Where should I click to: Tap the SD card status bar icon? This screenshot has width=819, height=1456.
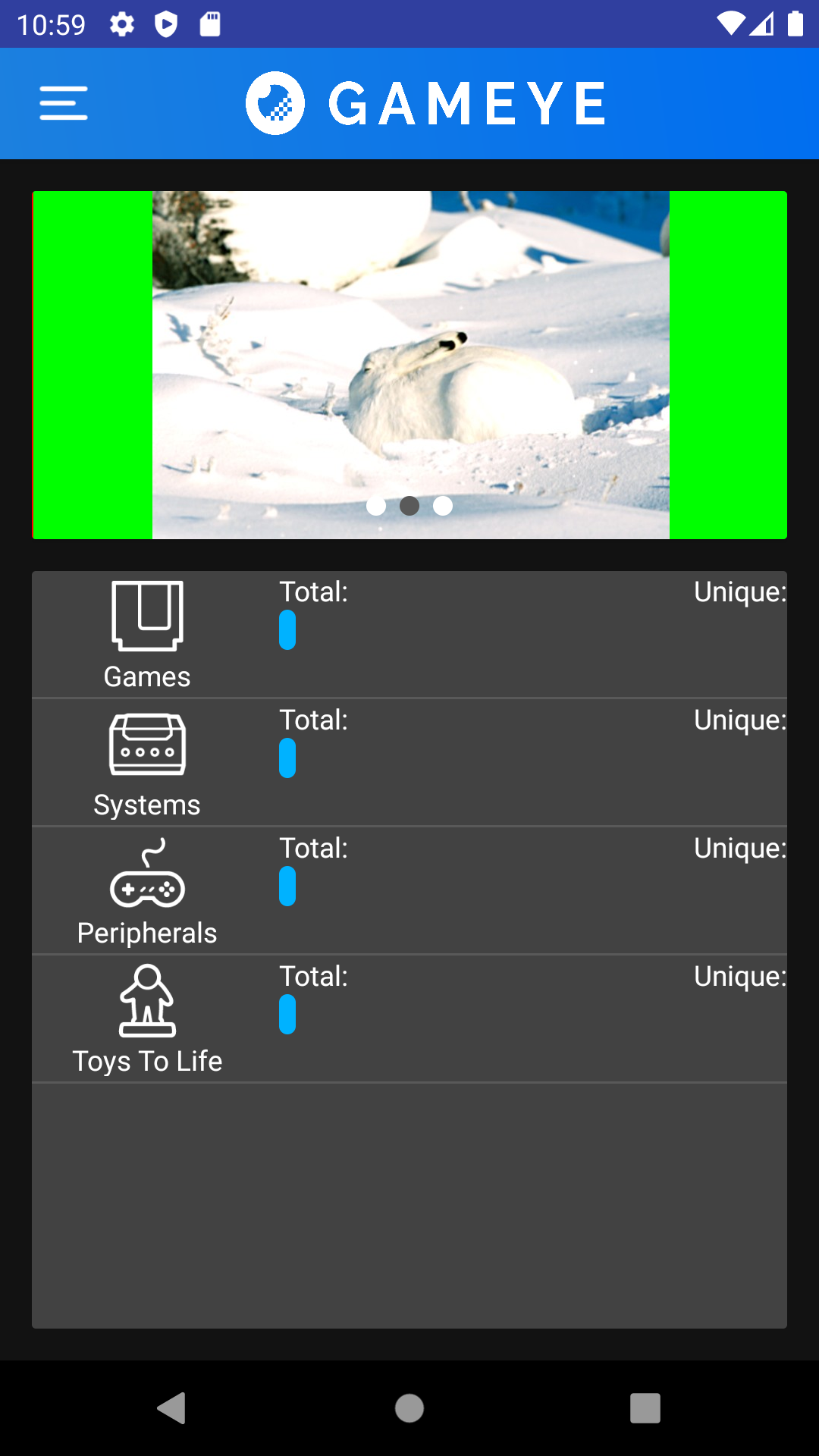pos(209,24)
